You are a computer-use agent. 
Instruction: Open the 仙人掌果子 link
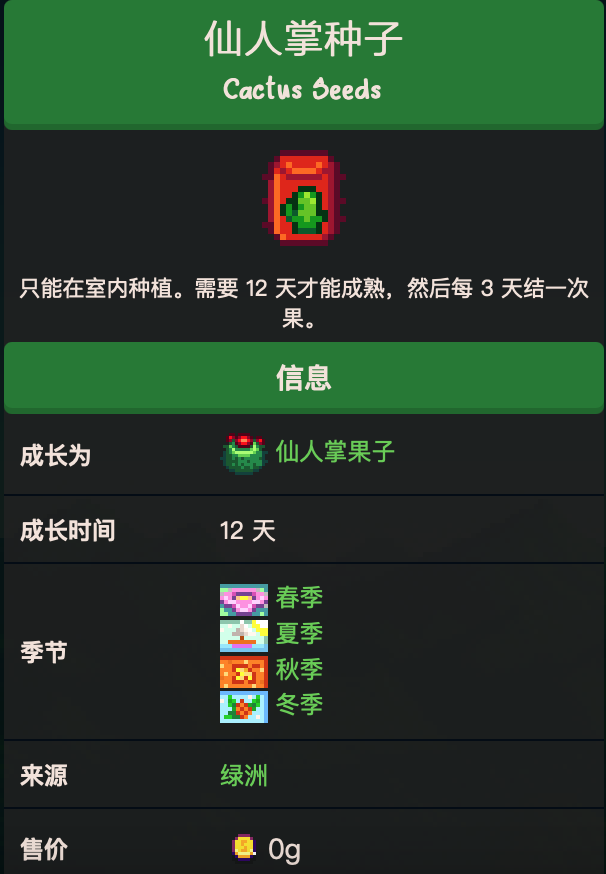click(335, 452)
